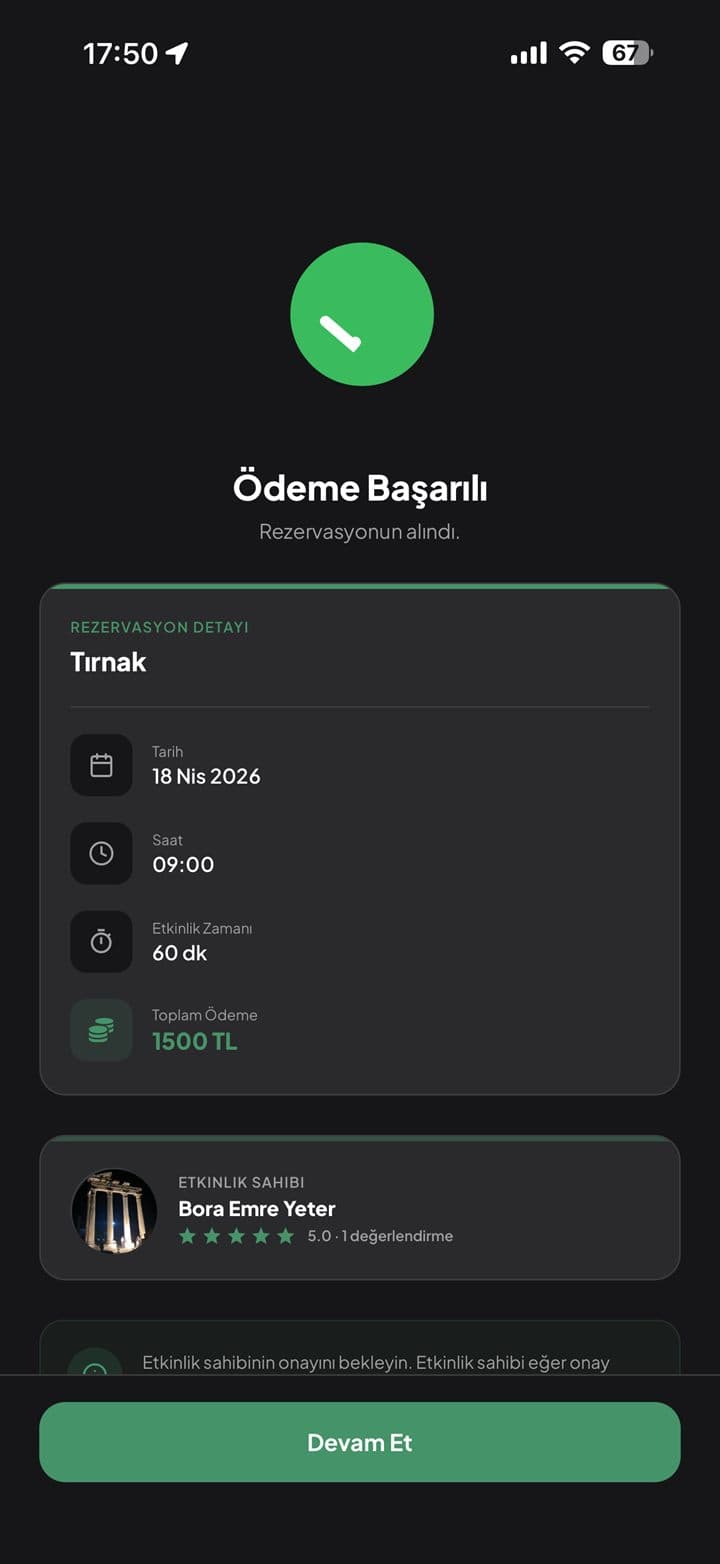Click the green checkmark success icon
720x1564 pixels.
(361, 313)
